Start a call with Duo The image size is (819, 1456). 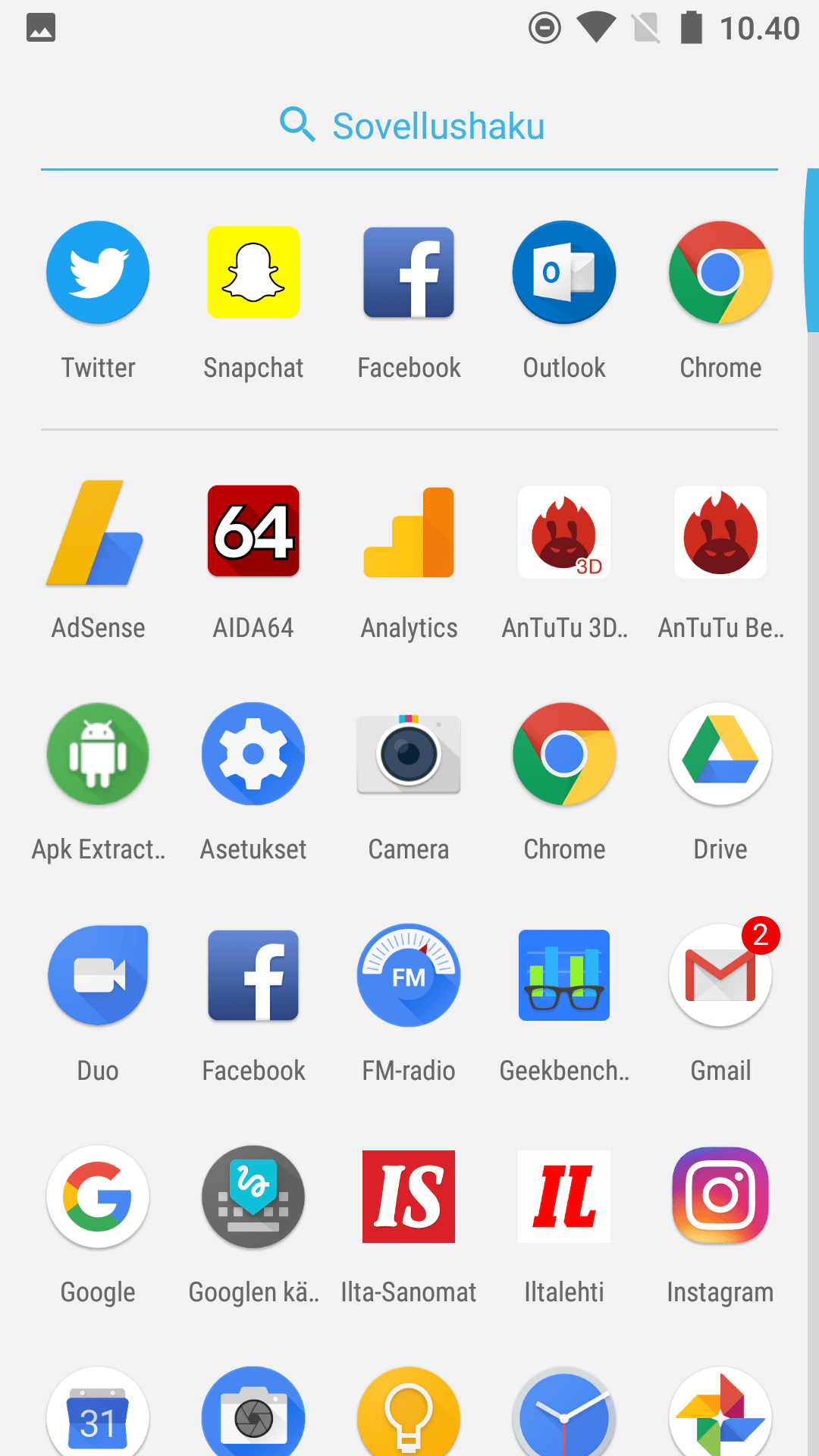click(98, 976)
